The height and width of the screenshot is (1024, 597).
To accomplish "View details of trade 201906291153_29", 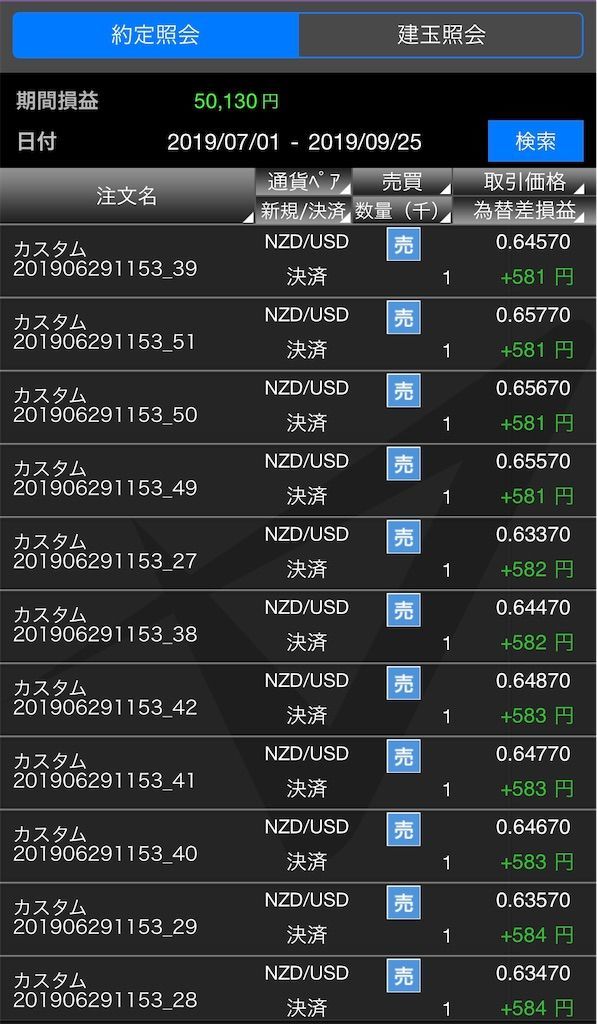I will tap(298, 919).
